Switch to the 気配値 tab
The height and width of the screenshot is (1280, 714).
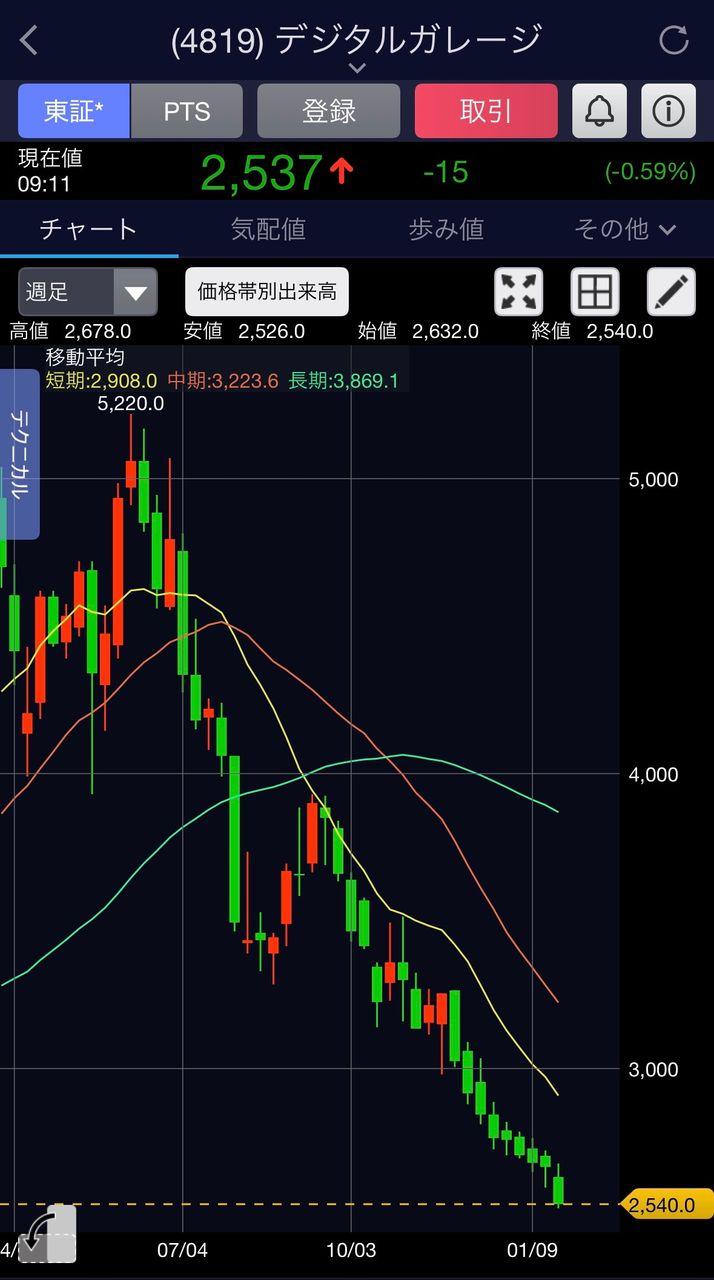268,229
